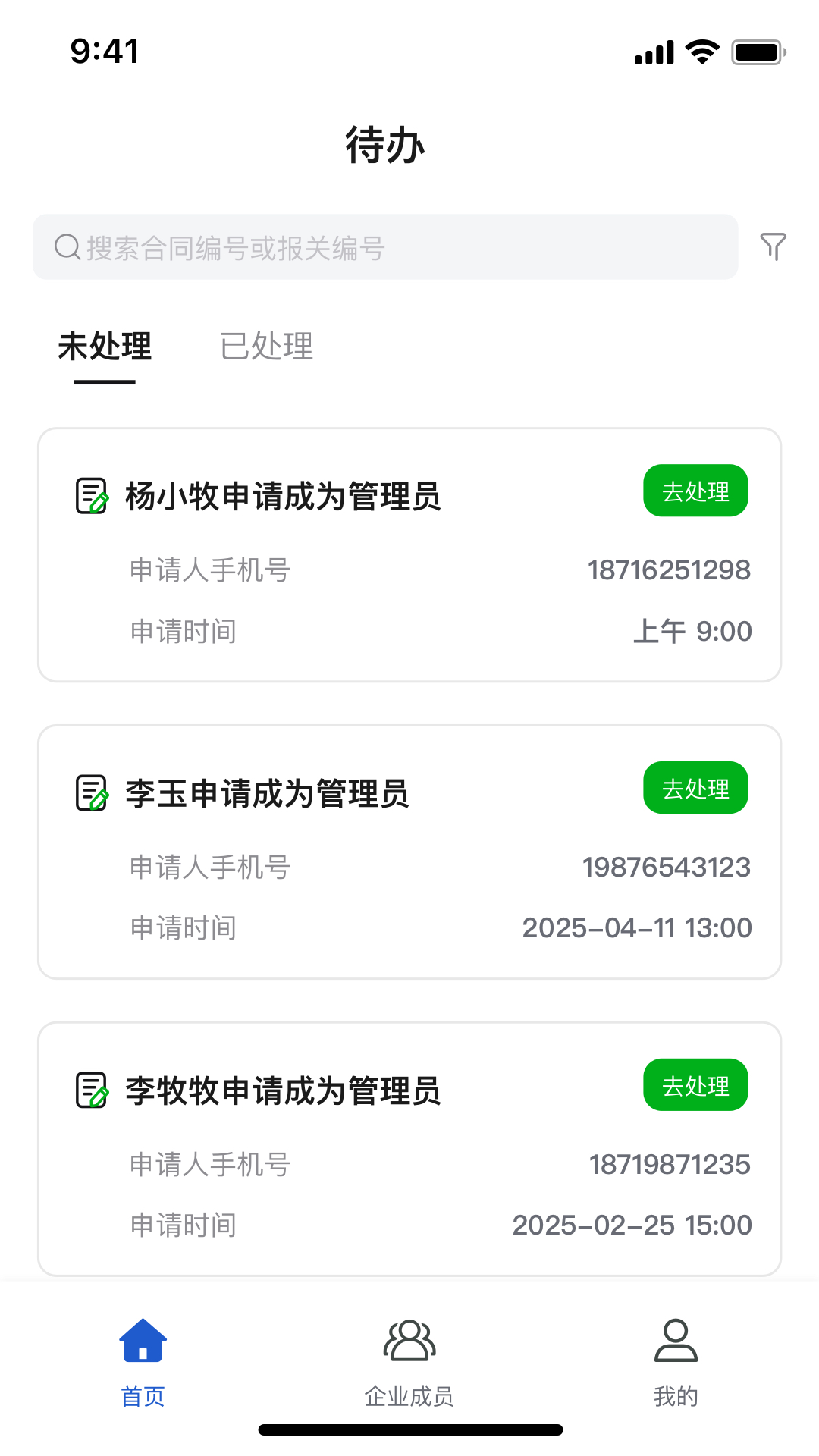Screen dimensions: 819x1456
Task: Select the 未处理 tab
Action: click(105, 347)
